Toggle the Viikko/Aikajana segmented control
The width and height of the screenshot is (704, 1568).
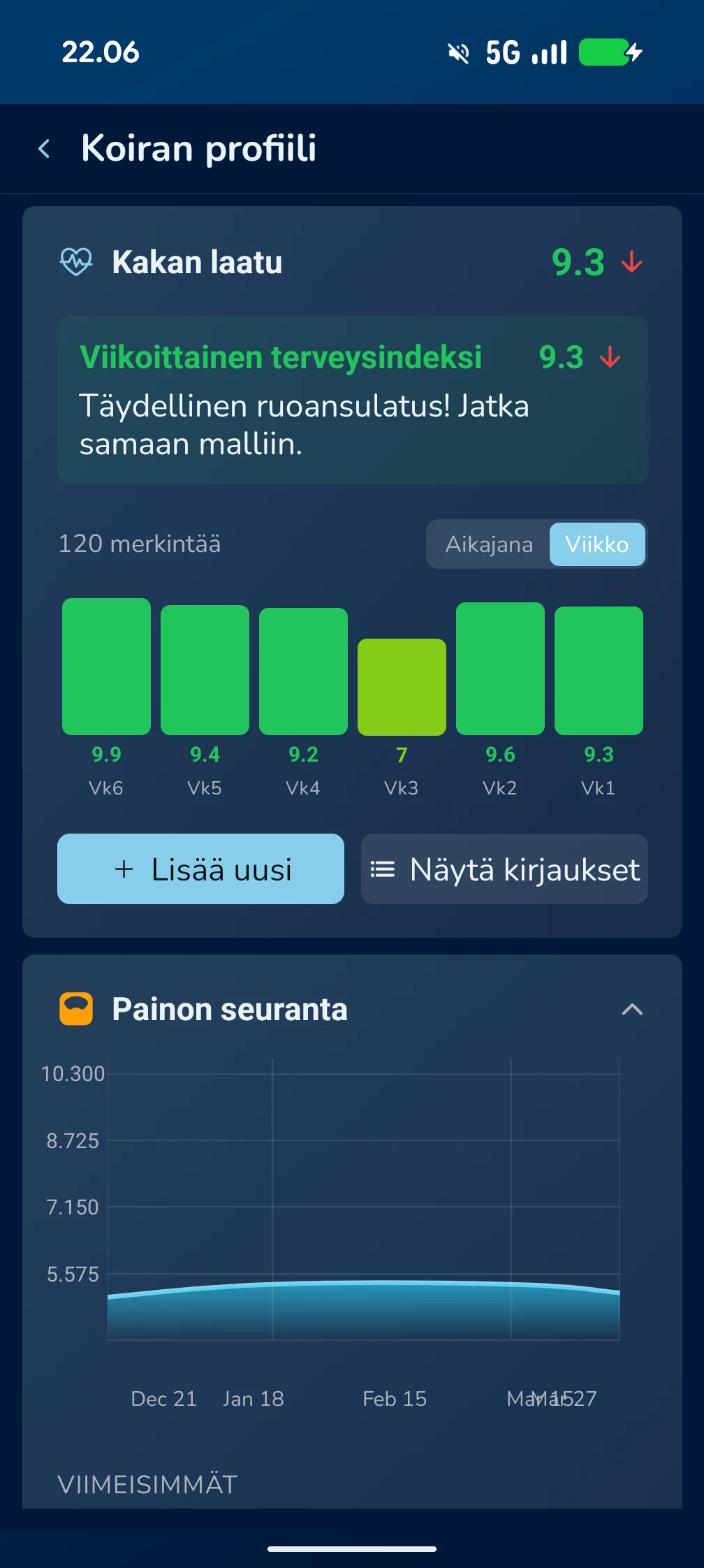tap(536, 544)
